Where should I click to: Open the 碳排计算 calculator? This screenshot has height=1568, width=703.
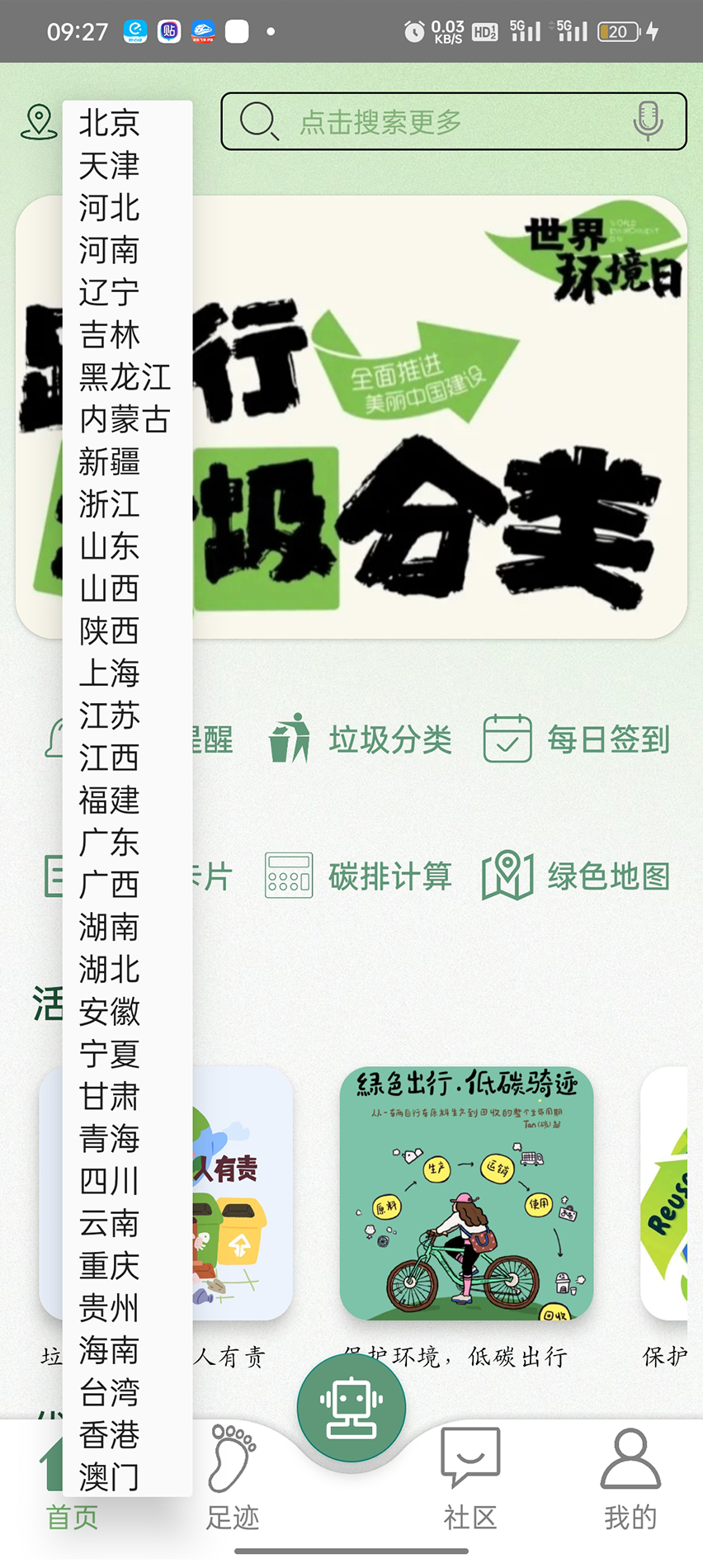click(358, 876)
